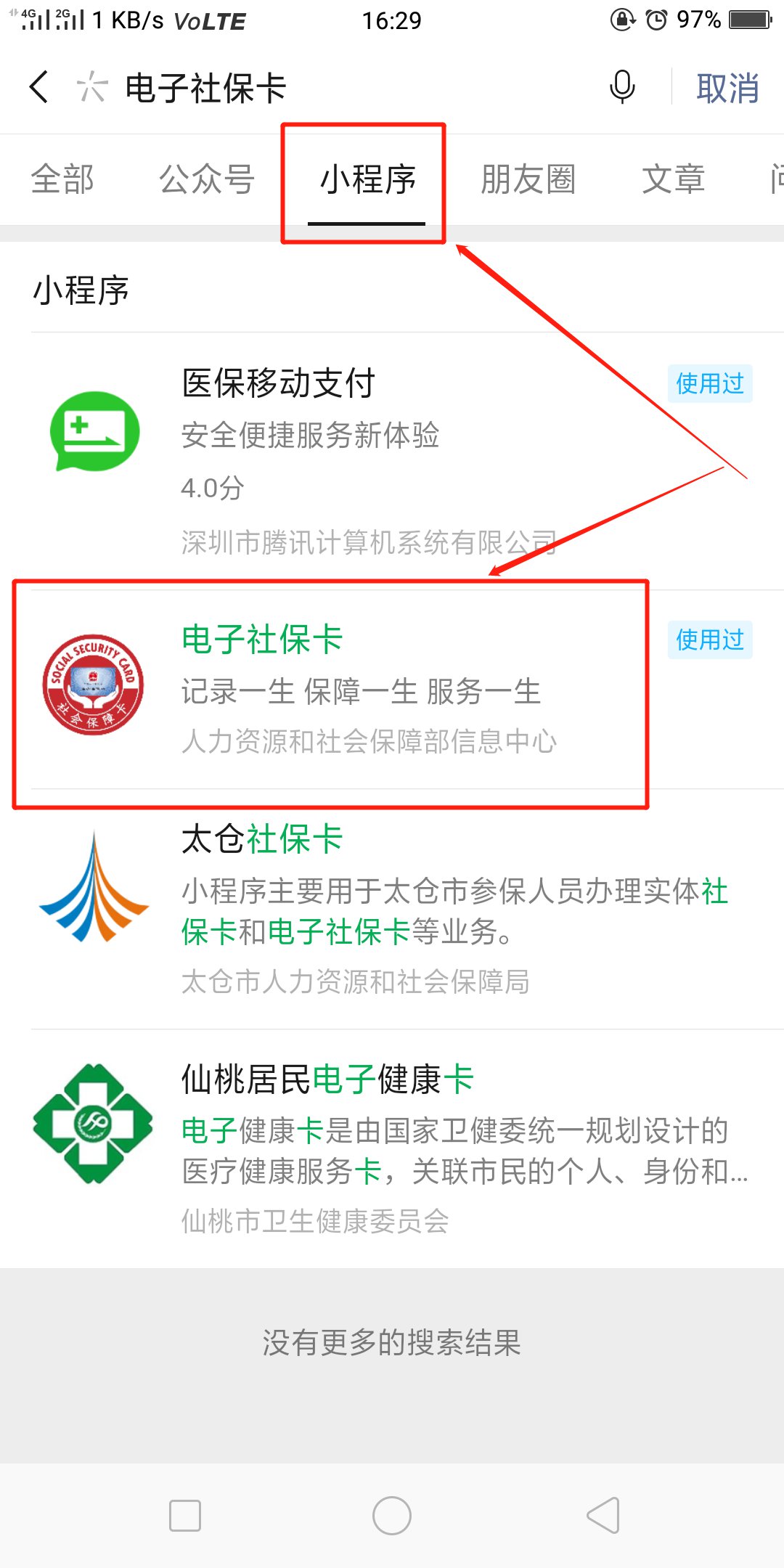
Task: Tap the system home button
Action: [392, 1516]
